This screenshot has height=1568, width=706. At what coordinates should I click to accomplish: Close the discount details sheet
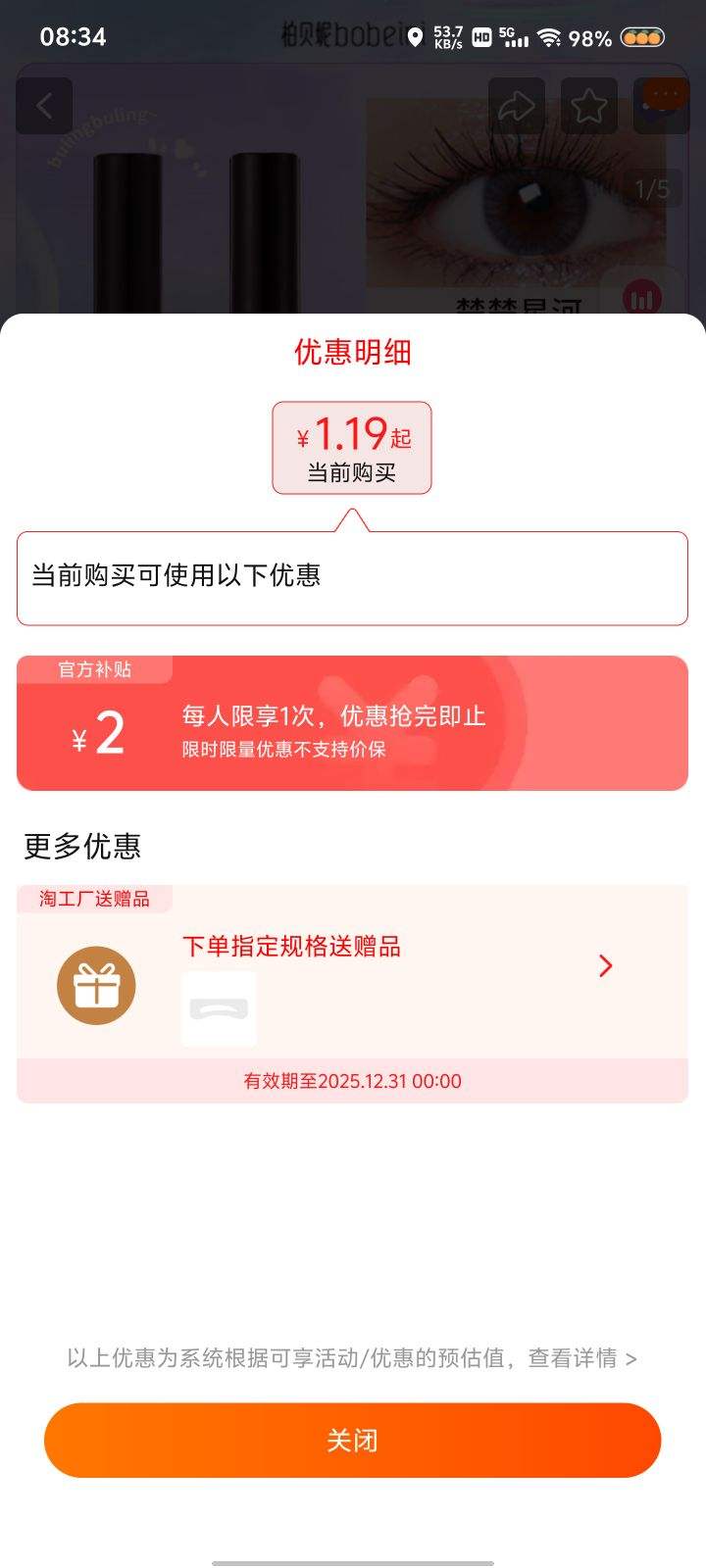pyautogui.click(x=352, y=1440)
